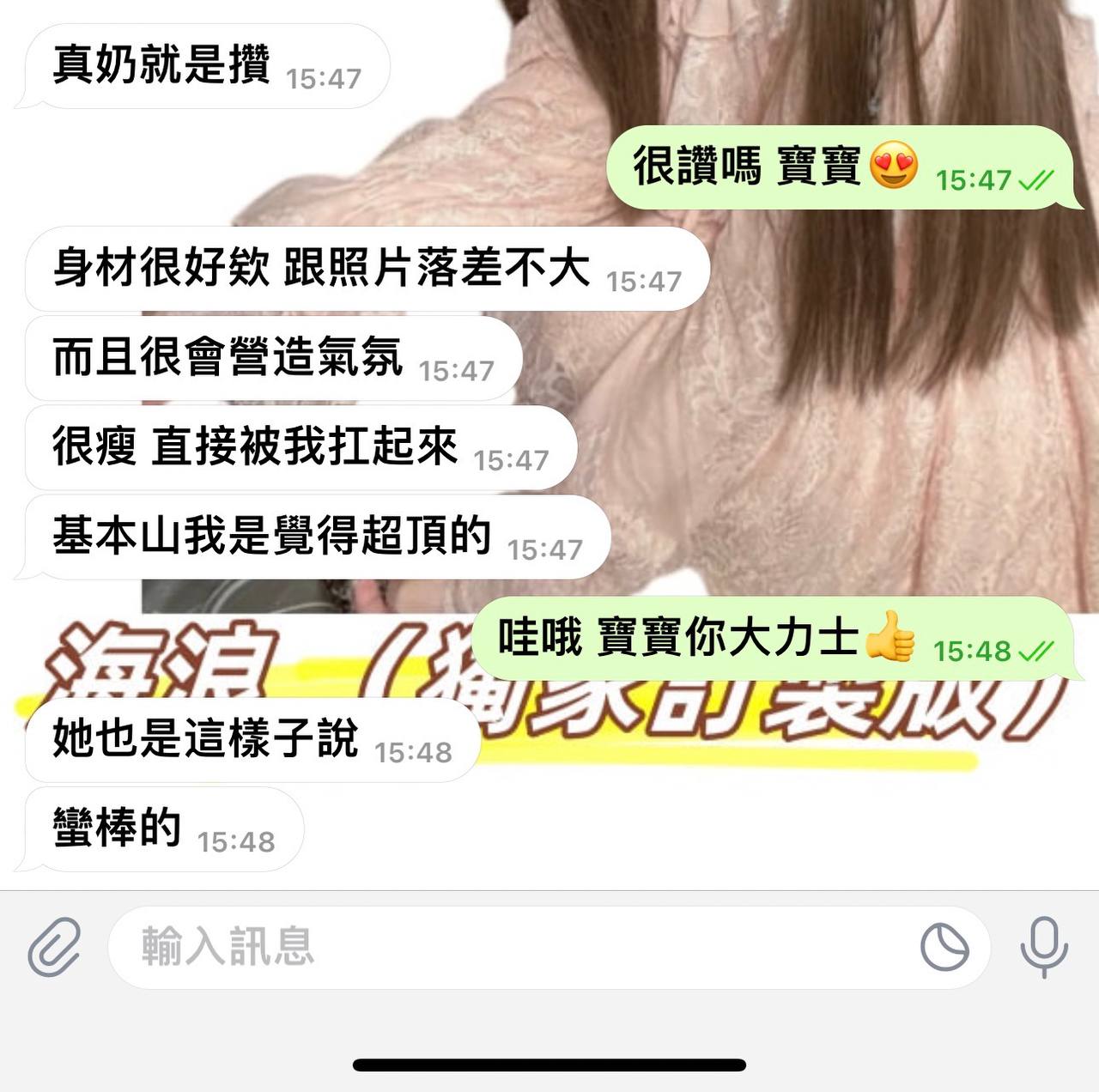Tap the microphone voice message icon
The height and width of the screenshot is (1092, 1099).
1043,946
